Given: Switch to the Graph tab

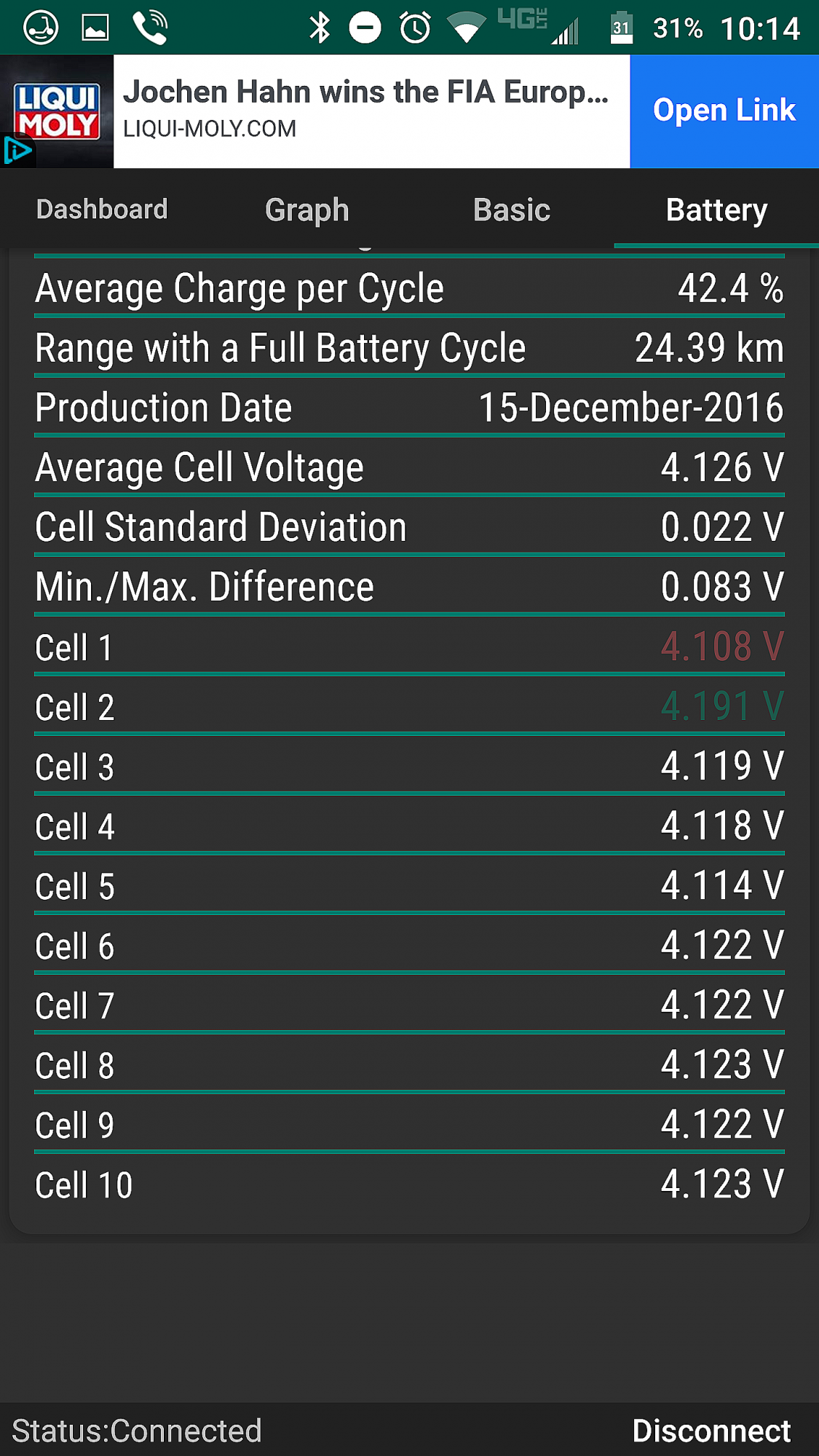Looking at the screenshot, I should point(307,210).
